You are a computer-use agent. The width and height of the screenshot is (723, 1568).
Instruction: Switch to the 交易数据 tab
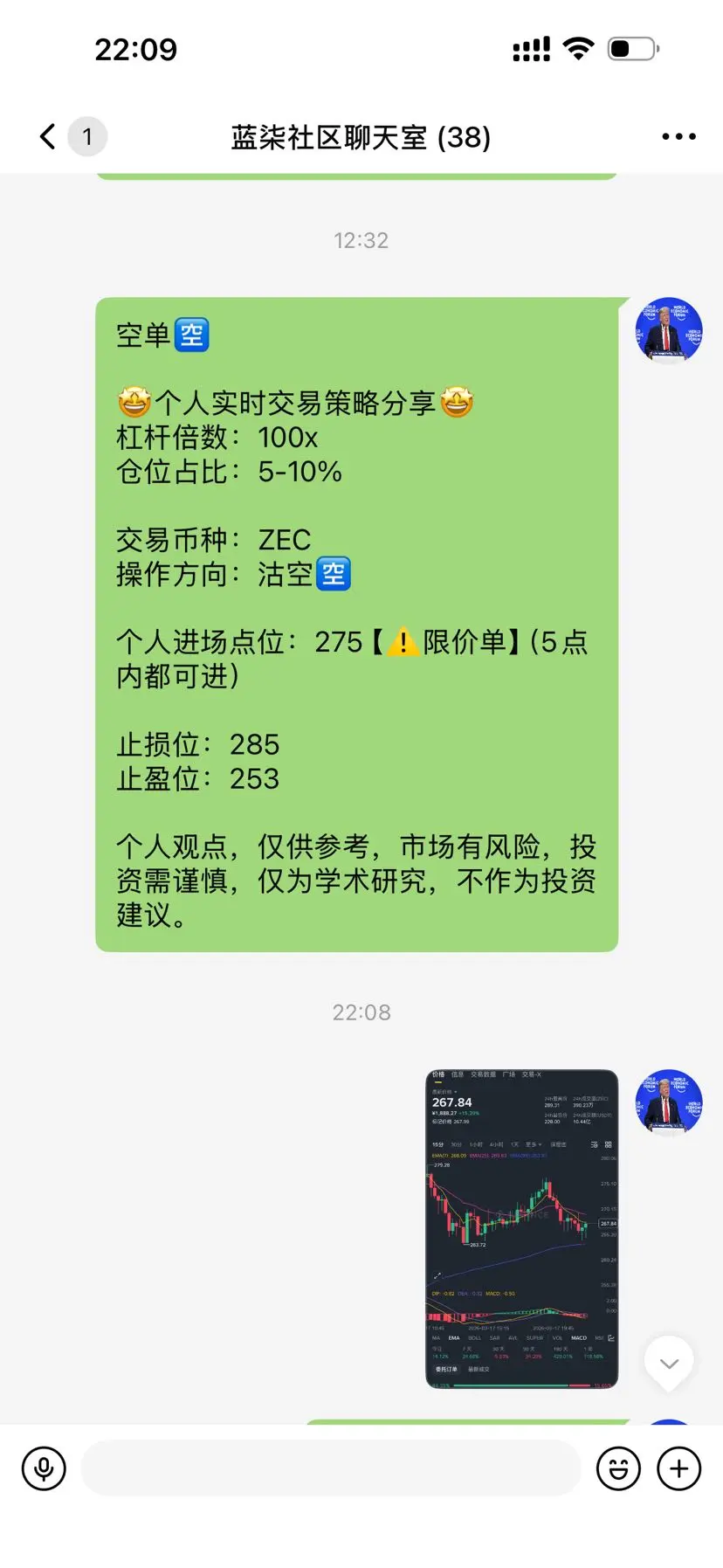(x=484, y=1075)
